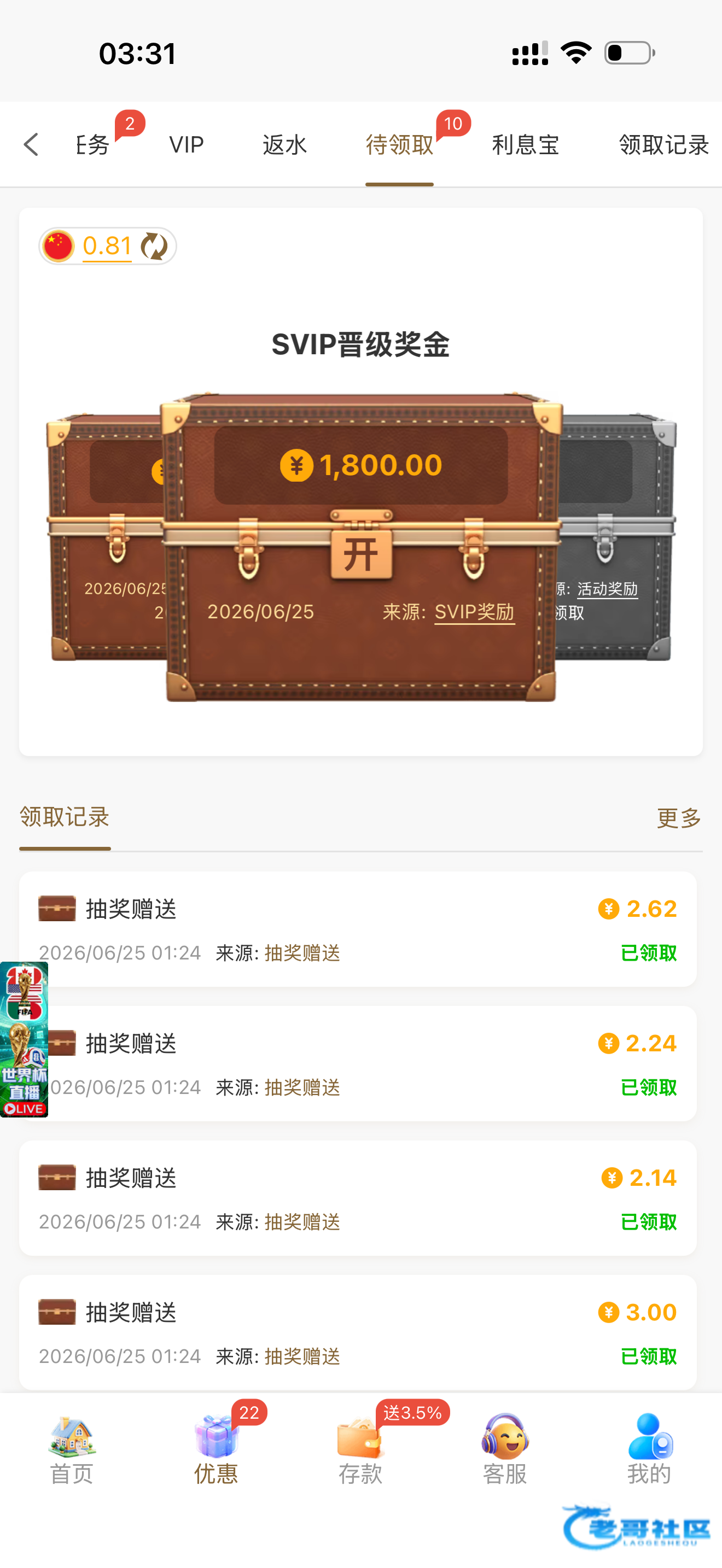Open the 世界杯直播 live floating banner
Image resolution: width=722 pixels, height=1568 pixels.
(24, 1039)
